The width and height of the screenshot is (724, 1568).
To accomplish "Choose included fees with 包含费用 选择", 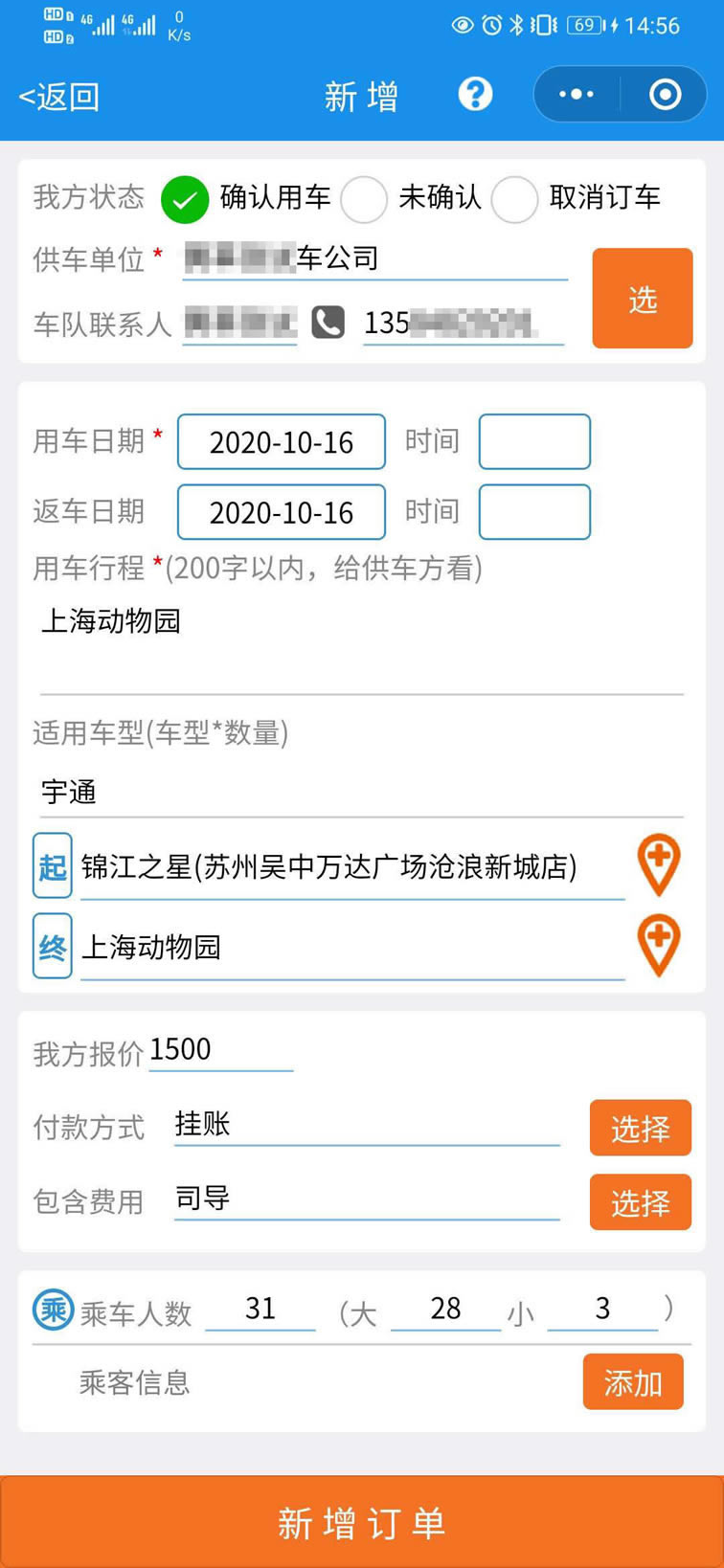I will [x=640, y=1201].
